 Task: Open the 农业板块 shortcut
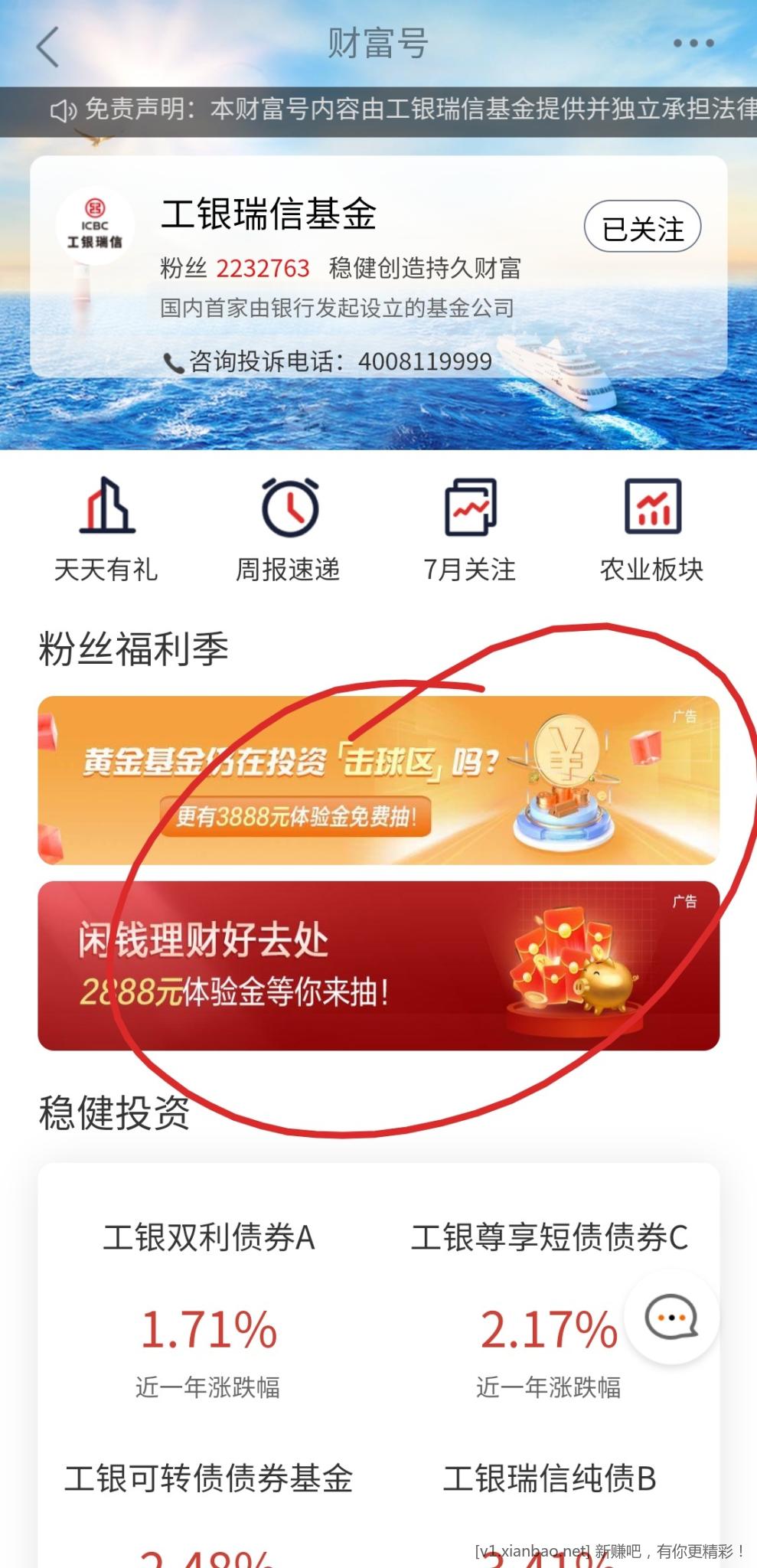click(x=651, y=529)
